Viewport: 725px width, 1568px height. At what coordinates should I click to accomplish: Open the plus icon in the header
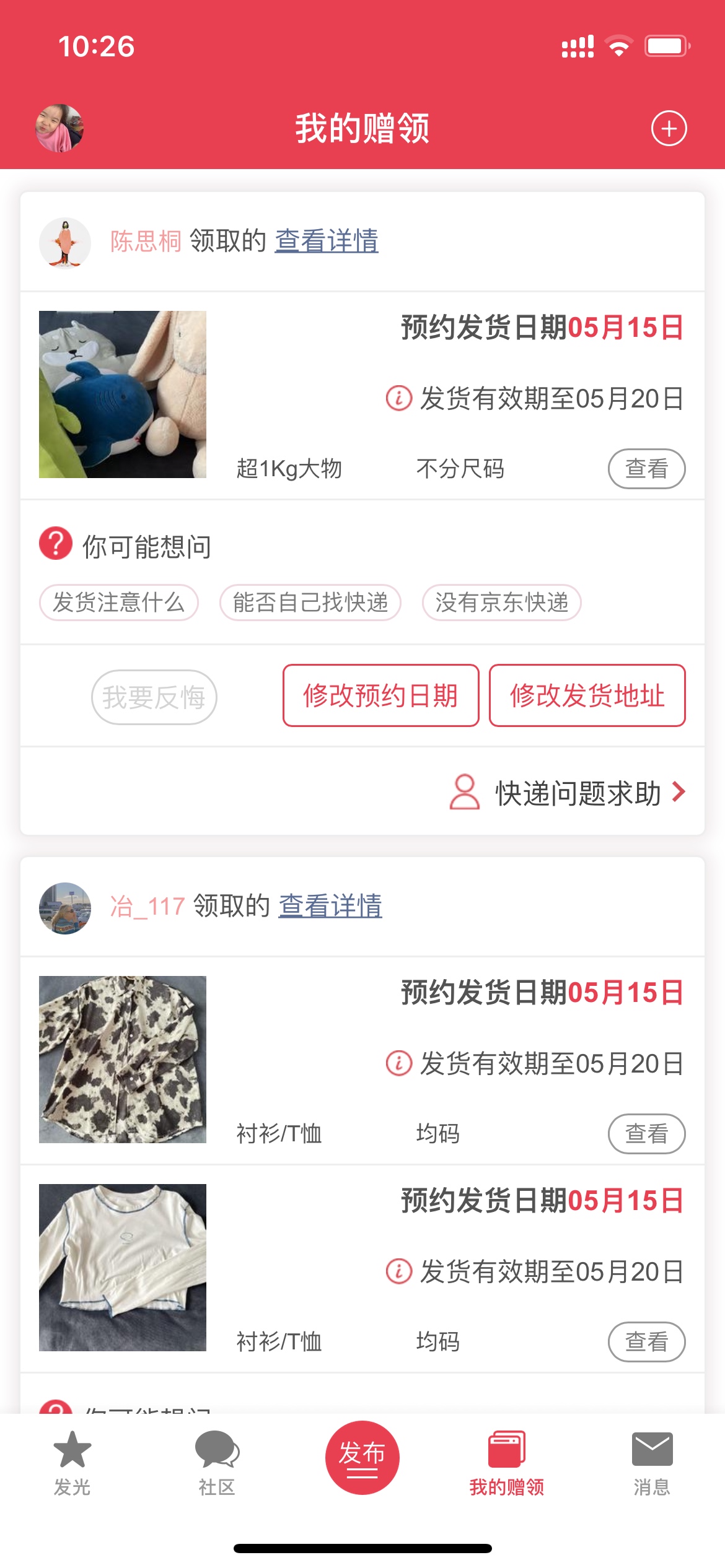click(x=669, y=129)
